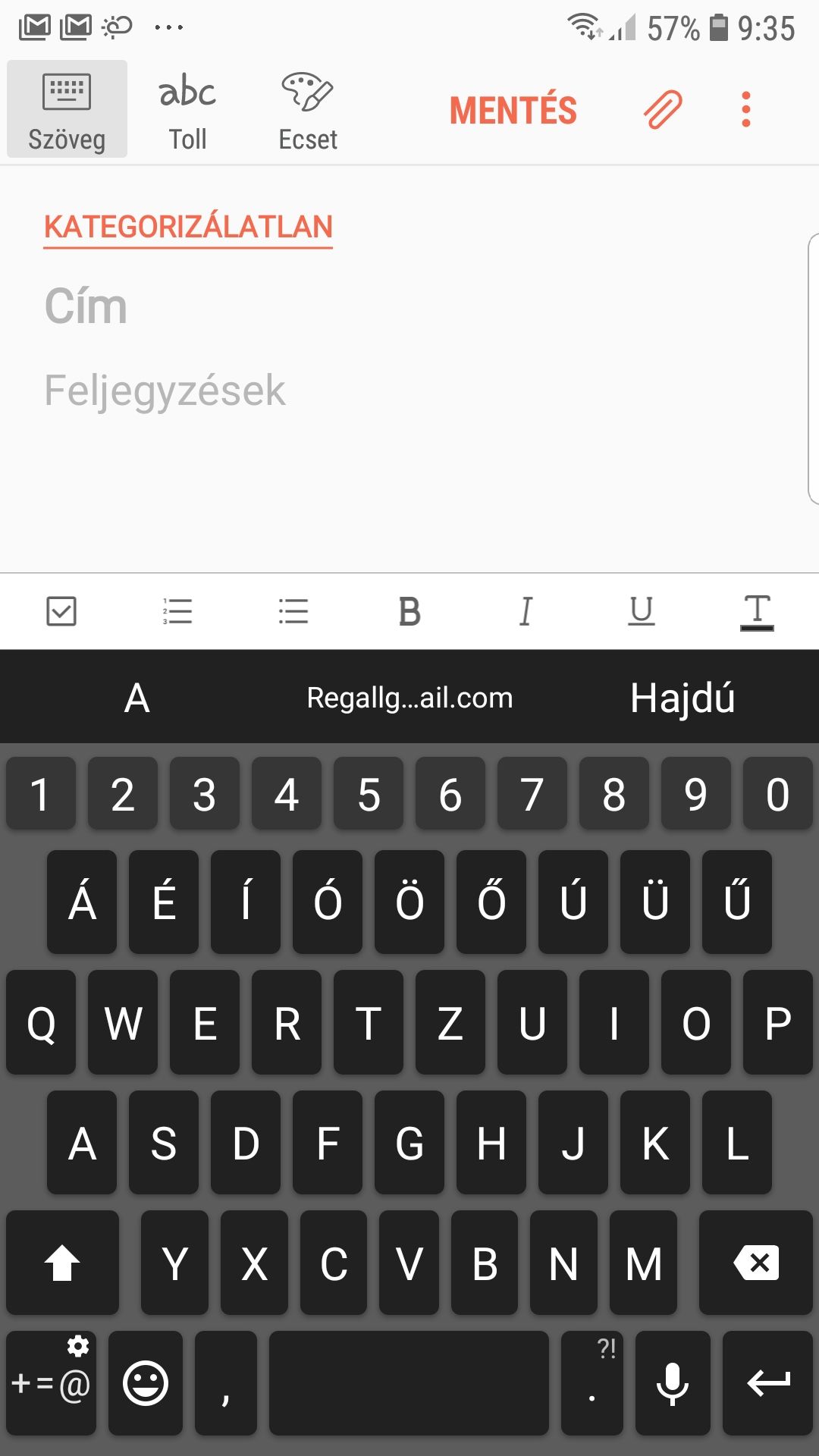Choose the Hajdú keyboard suggestion
The width and height of the screenshot is (819, 1456).
coord(682,698)
